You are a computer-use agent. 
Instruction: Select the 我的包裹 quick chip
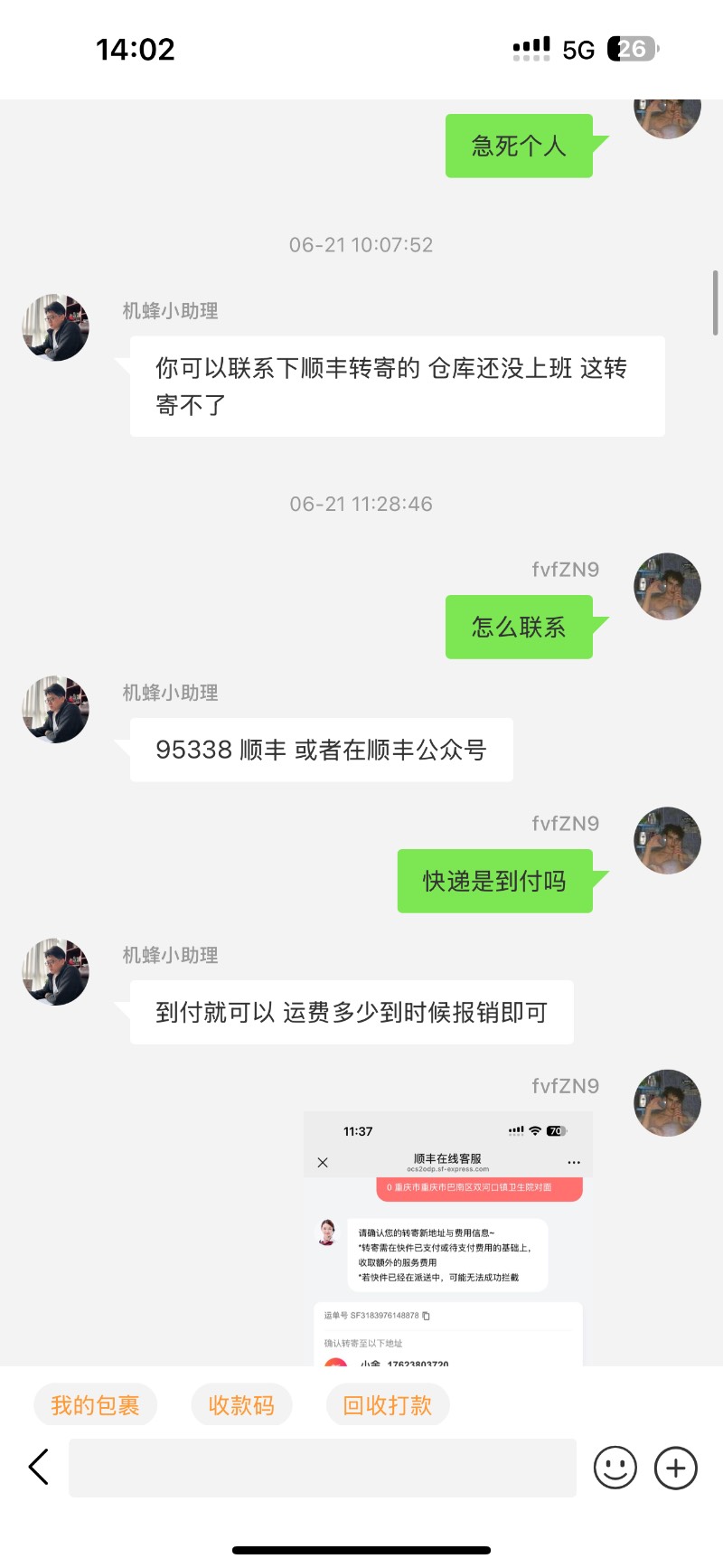point(96,1405)
